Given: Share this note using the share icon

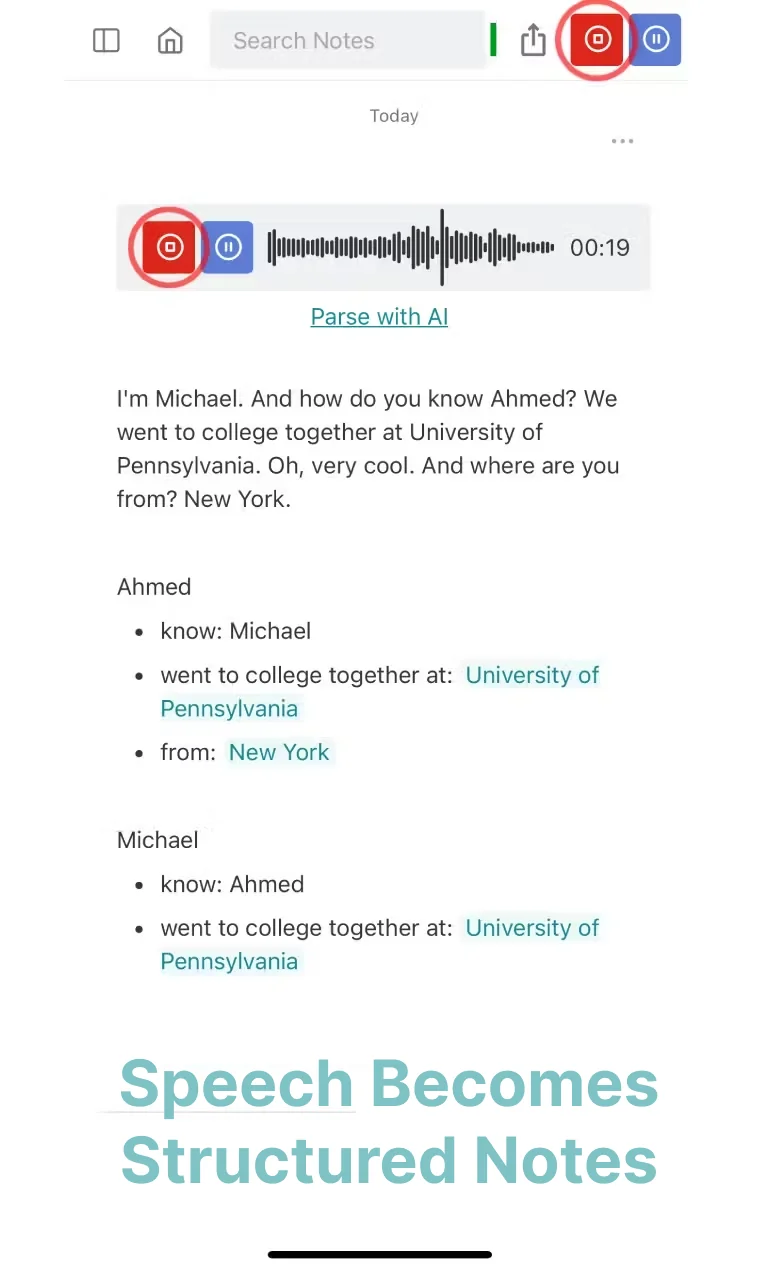Looking at the screenshot, I should (x=533, y=40).
